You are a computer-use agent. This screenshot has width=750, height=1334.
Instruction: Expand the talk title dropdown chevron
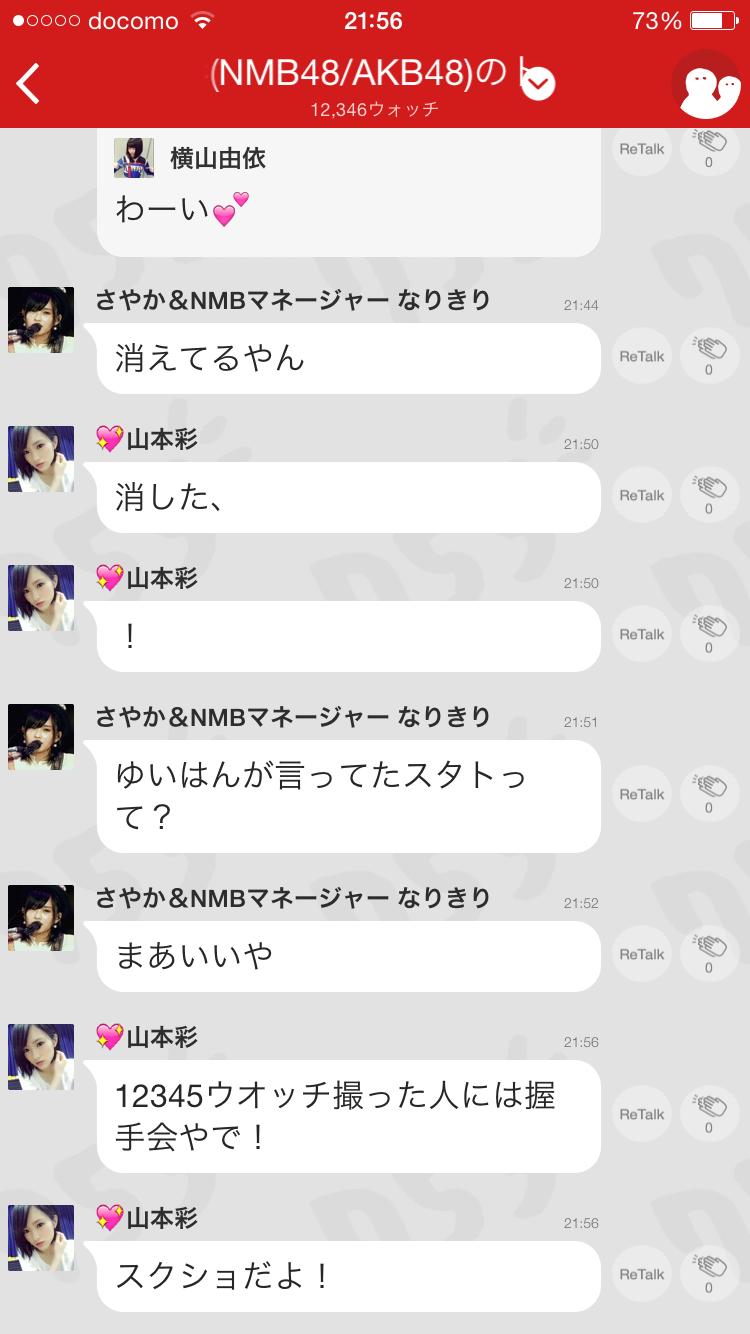pyautogui.click(x=537, y=83)
